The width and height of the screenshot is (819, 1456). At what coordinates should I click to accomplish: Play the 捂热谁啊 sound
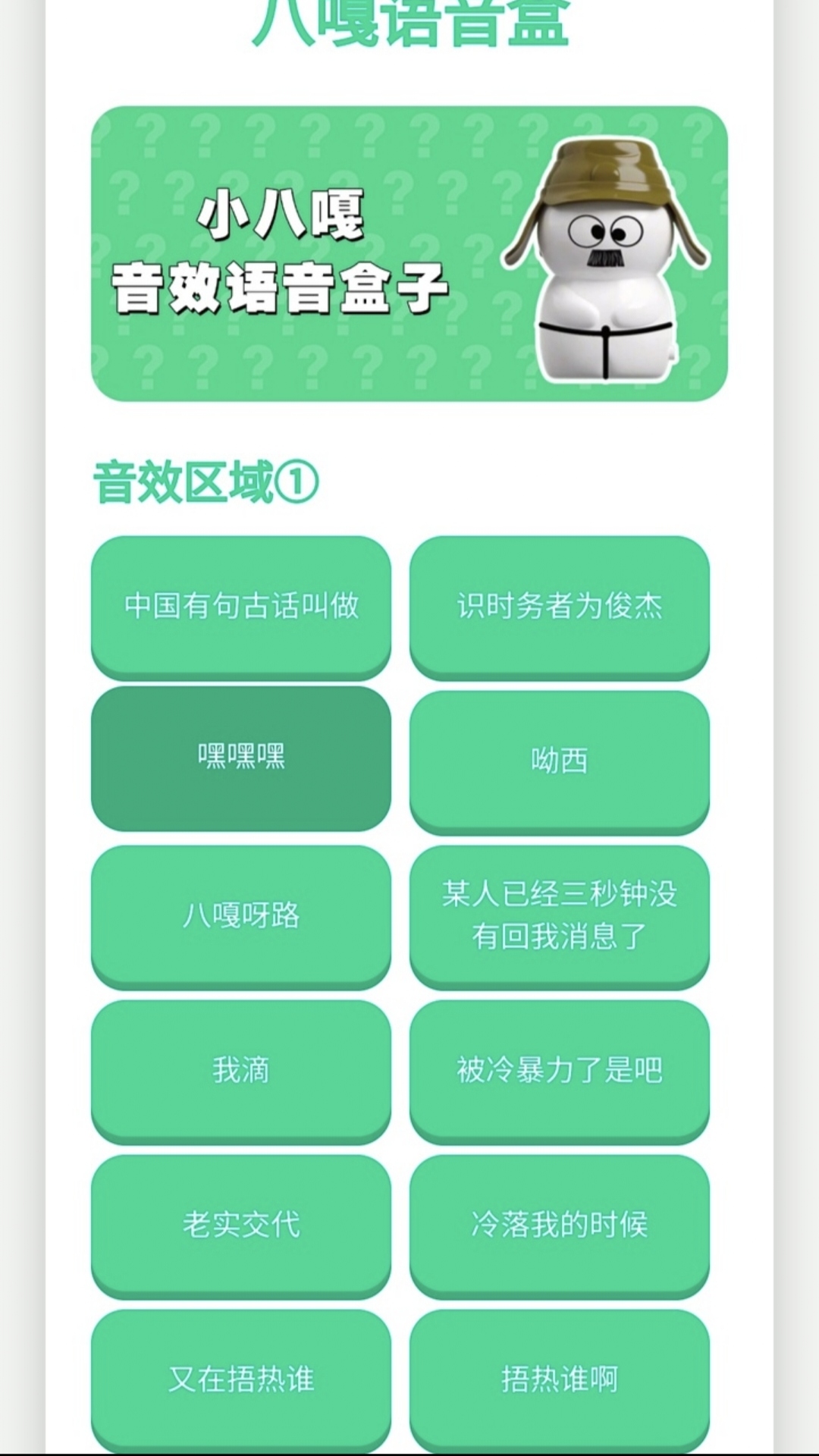pyautogui.click(x=560, y=1377)
